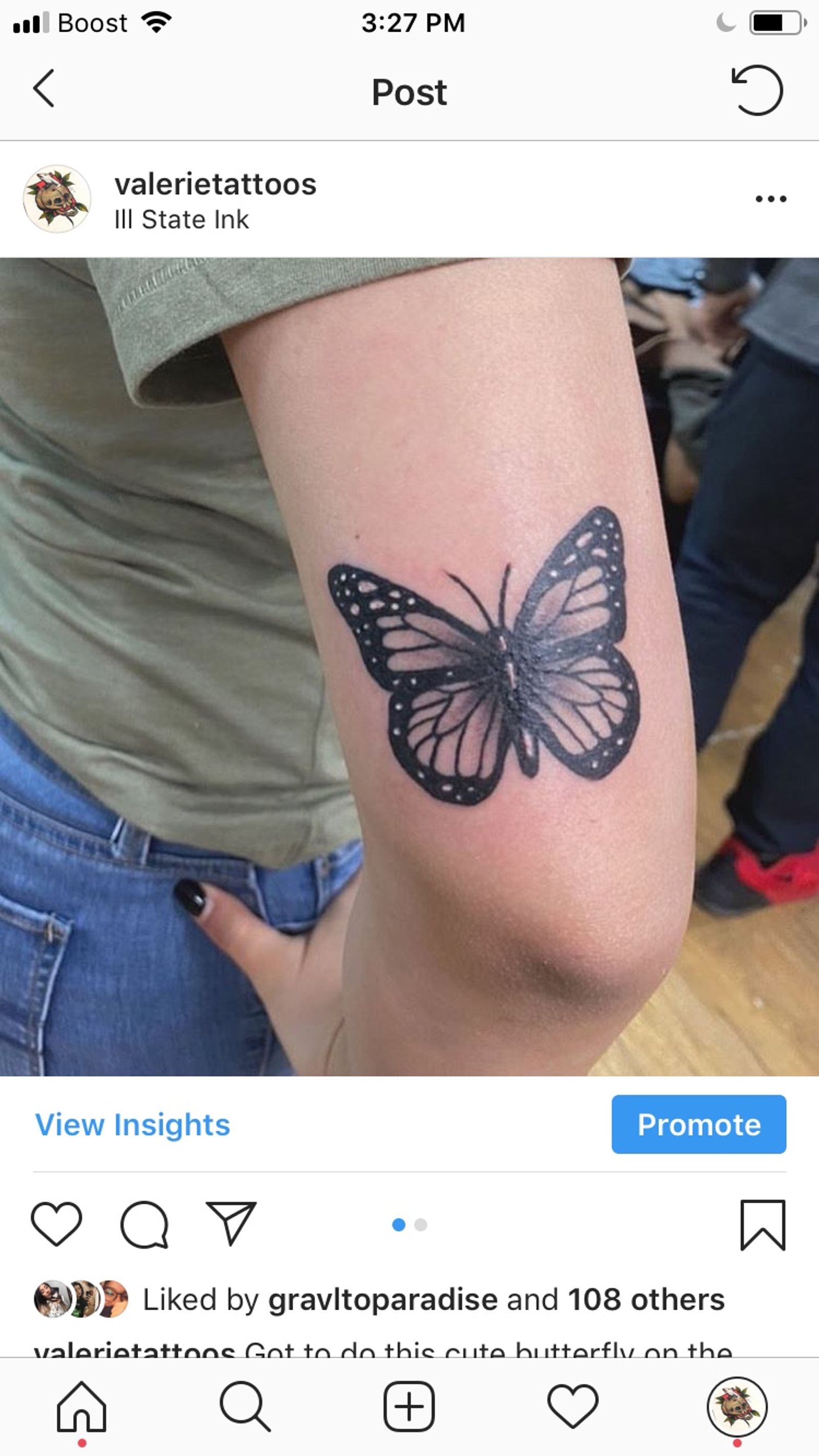Open the Activity heart tab

coord(572,1406)
